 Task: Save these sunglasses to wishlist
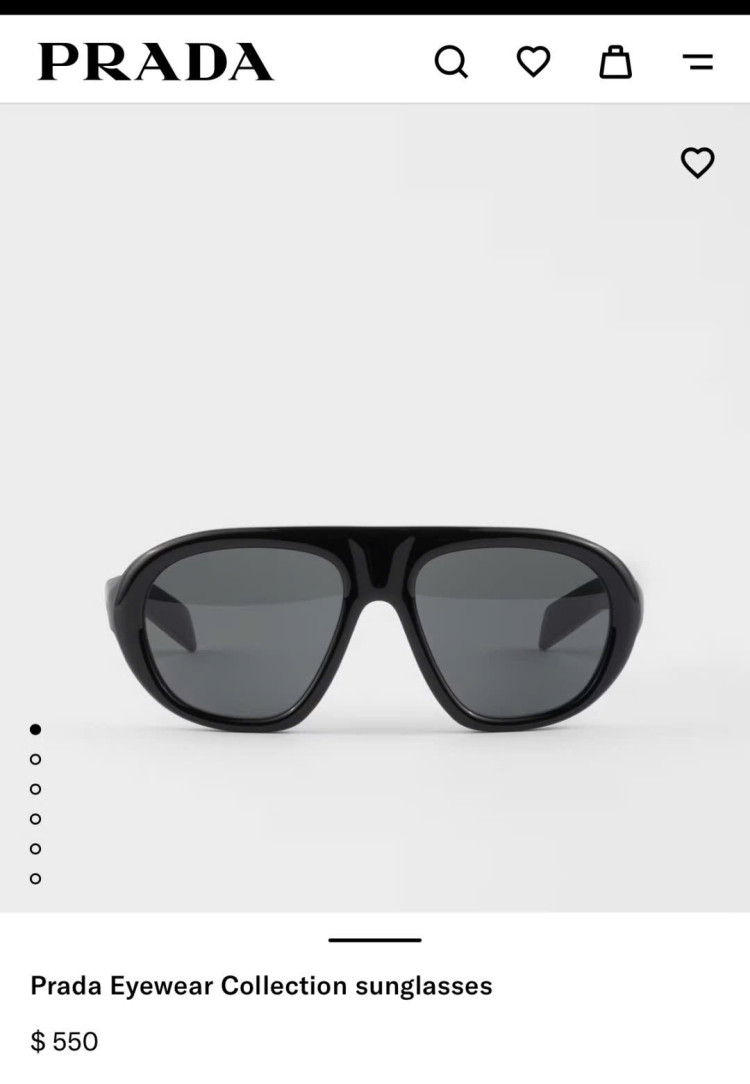click(x=697, y=162)
